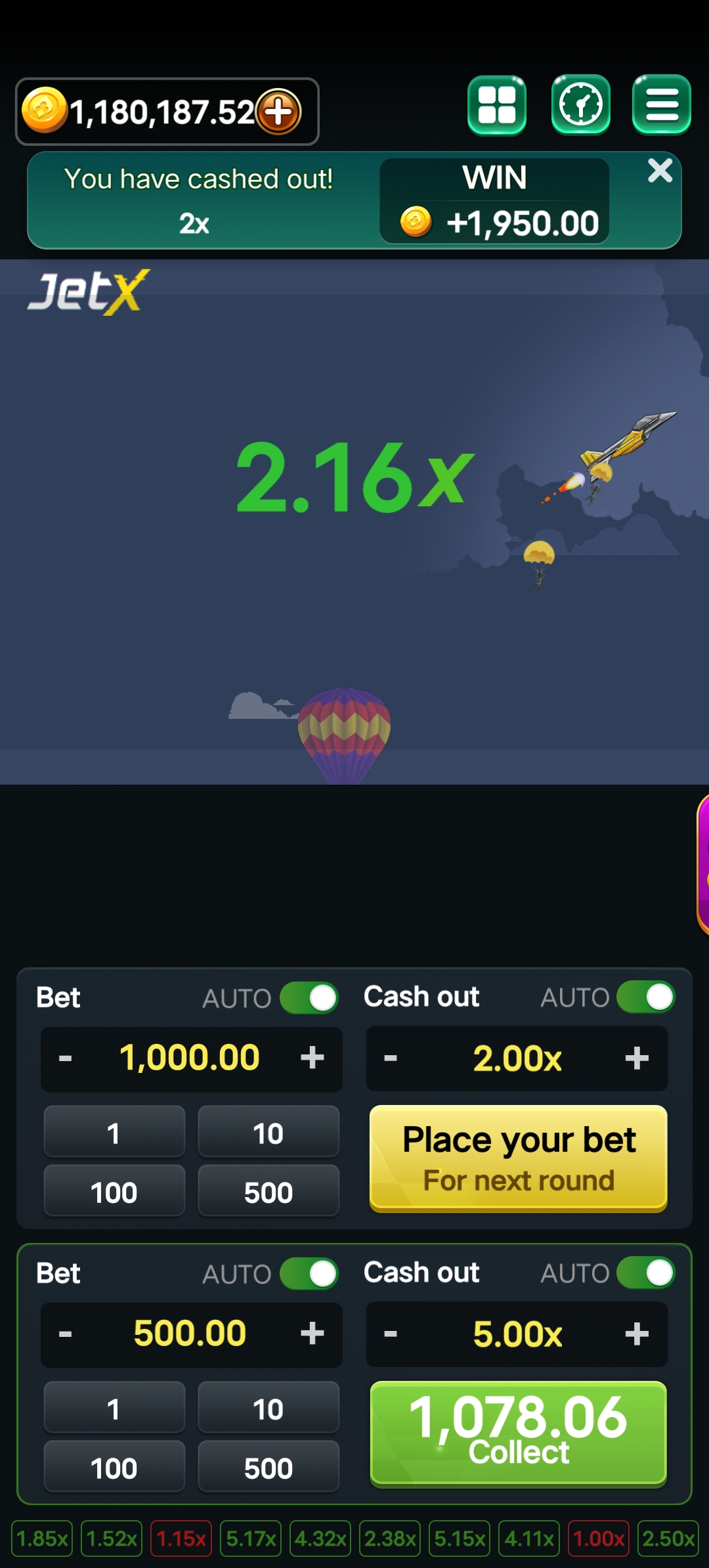Select the 100 chip in first bet panel
This screenshot has height=1568, width=709.
click(x=114, y=1192)
